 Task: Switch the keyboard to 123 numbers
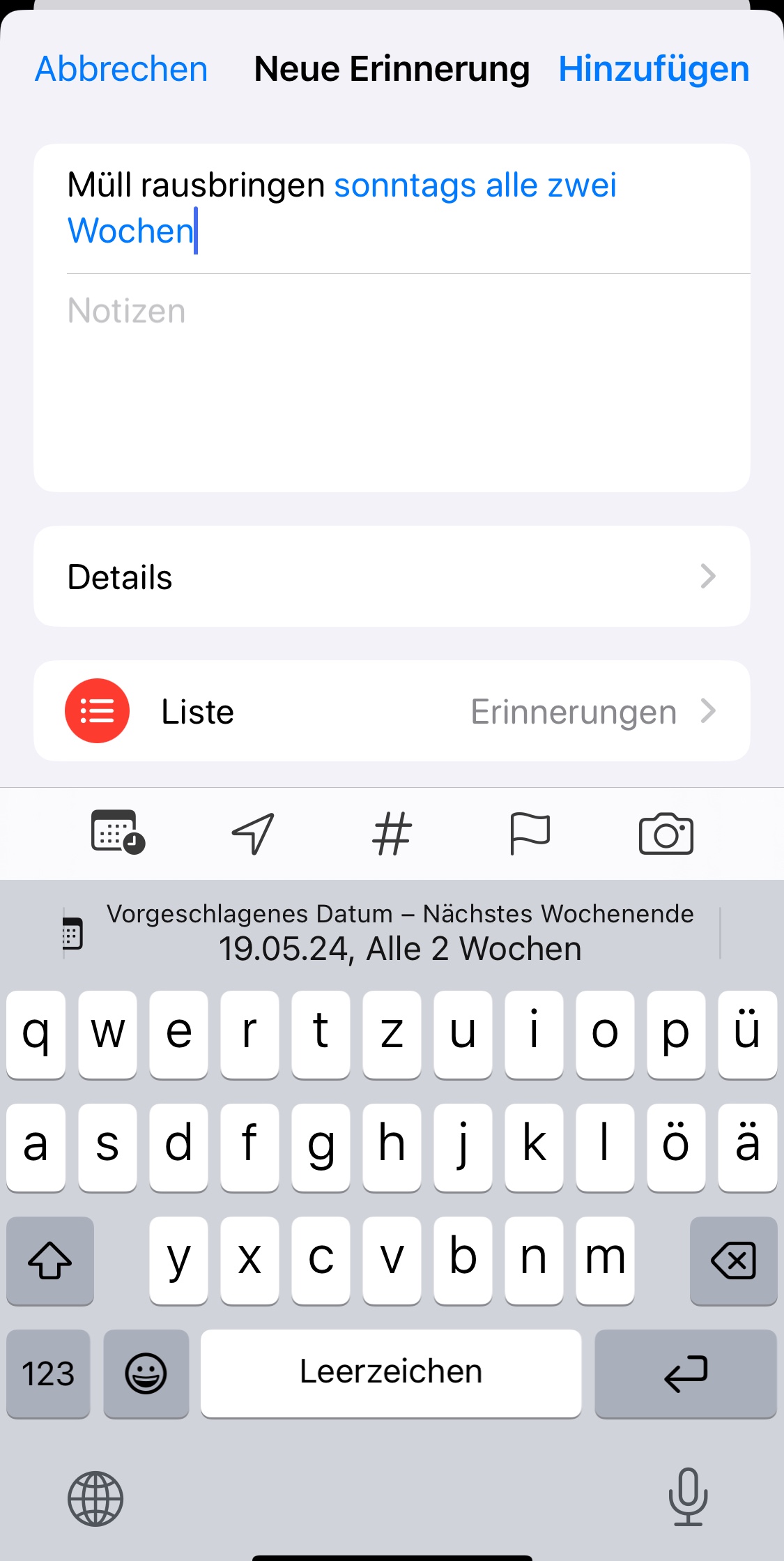[48, 1373]
